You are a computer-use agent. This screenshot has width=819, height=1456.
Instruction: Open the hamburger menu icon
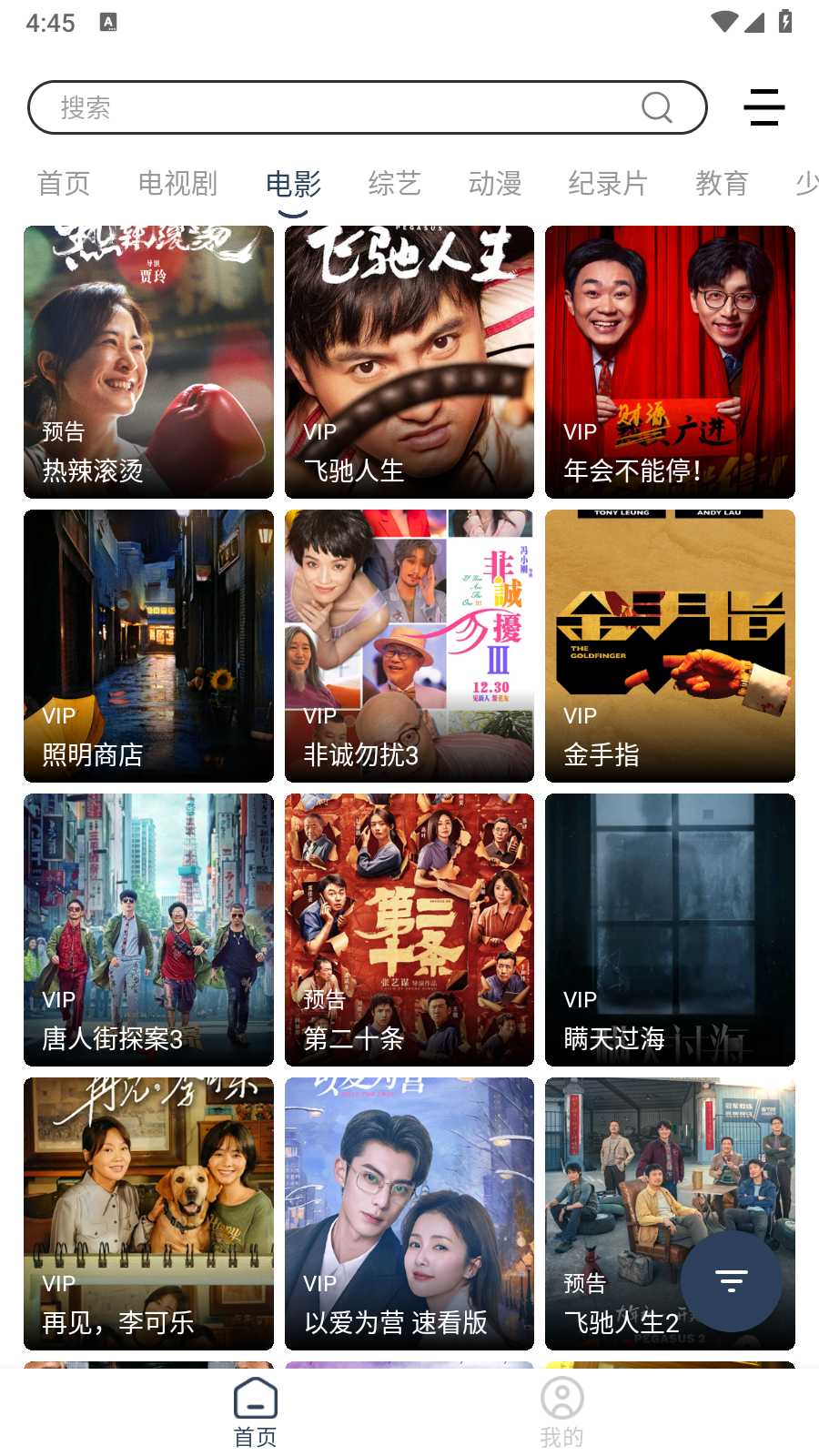pos(763,107)
